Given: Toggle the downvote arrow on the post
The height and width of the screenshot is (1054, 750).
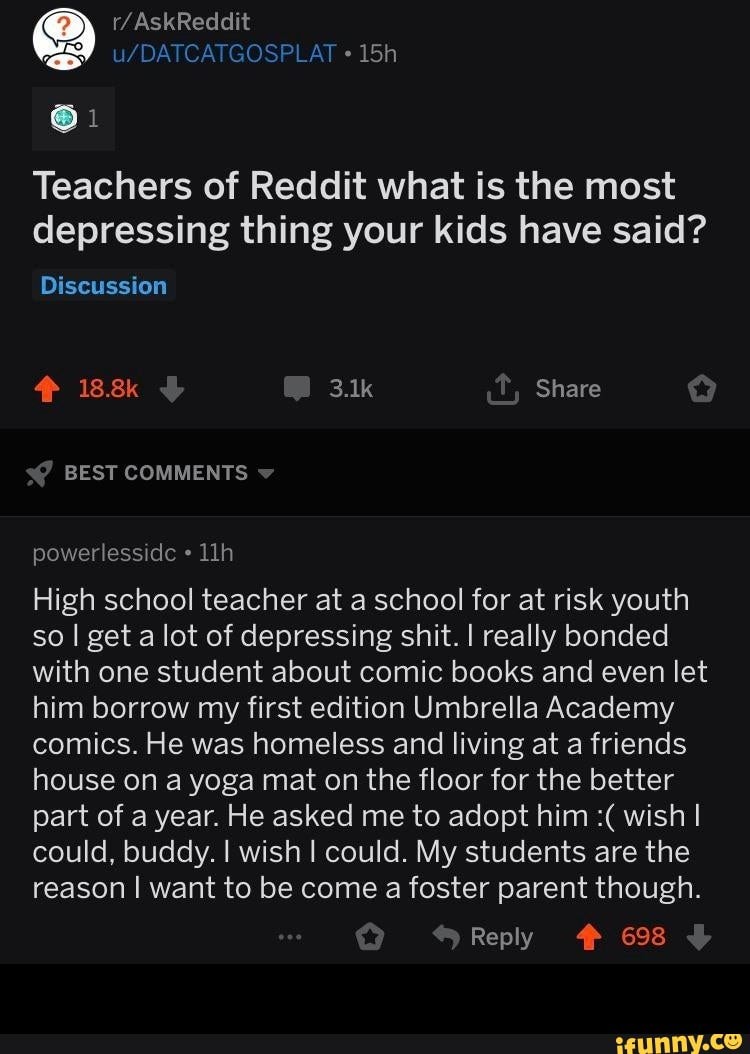Looking at the screenshot, I should (171, 388).
